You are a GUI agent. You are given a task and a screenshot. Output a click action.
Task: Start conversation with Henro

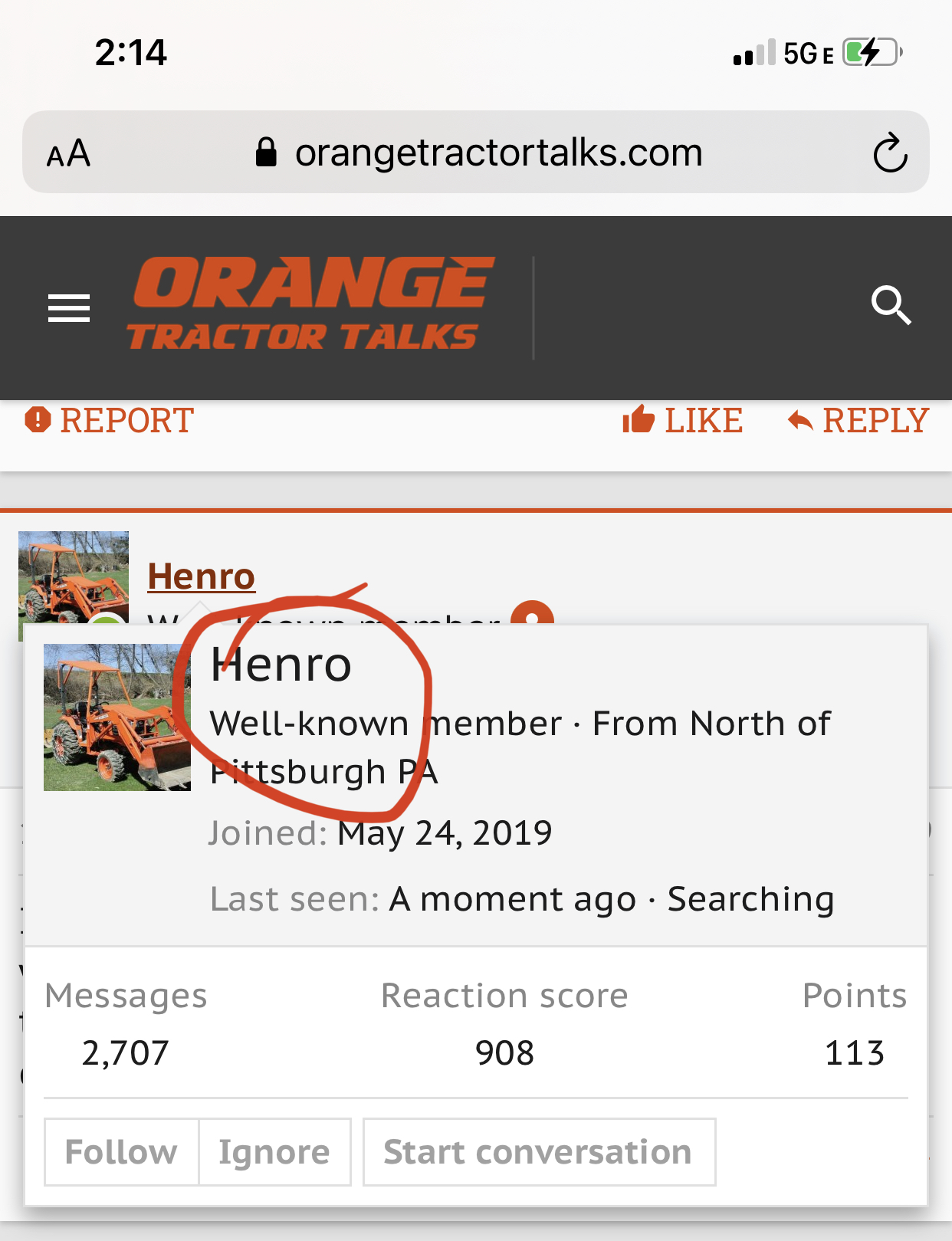[538, 1152]
